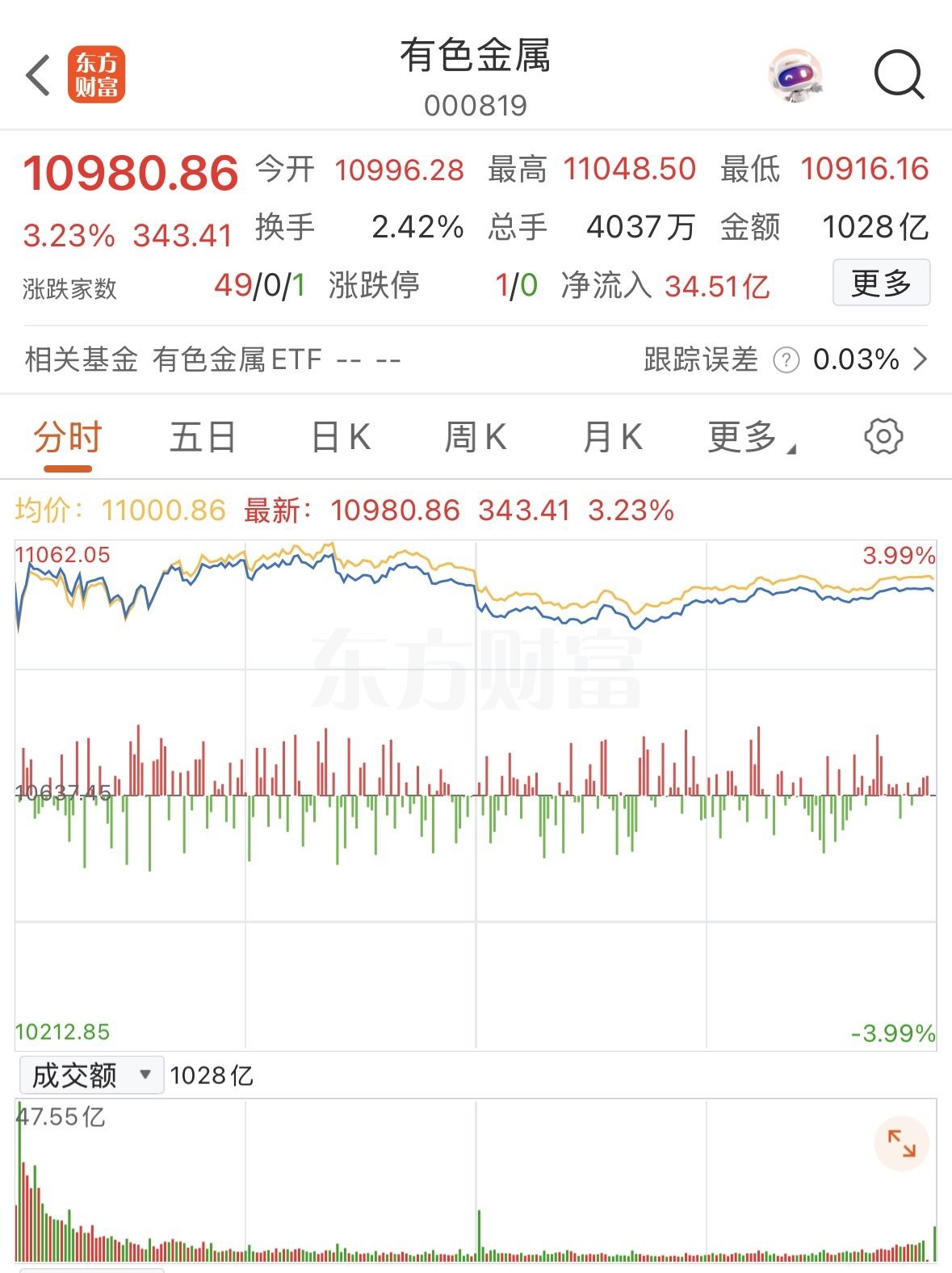The width and height of the screenshot is (952, 1273).
Task: Go back using the left arrow
Action: [38, 76]
